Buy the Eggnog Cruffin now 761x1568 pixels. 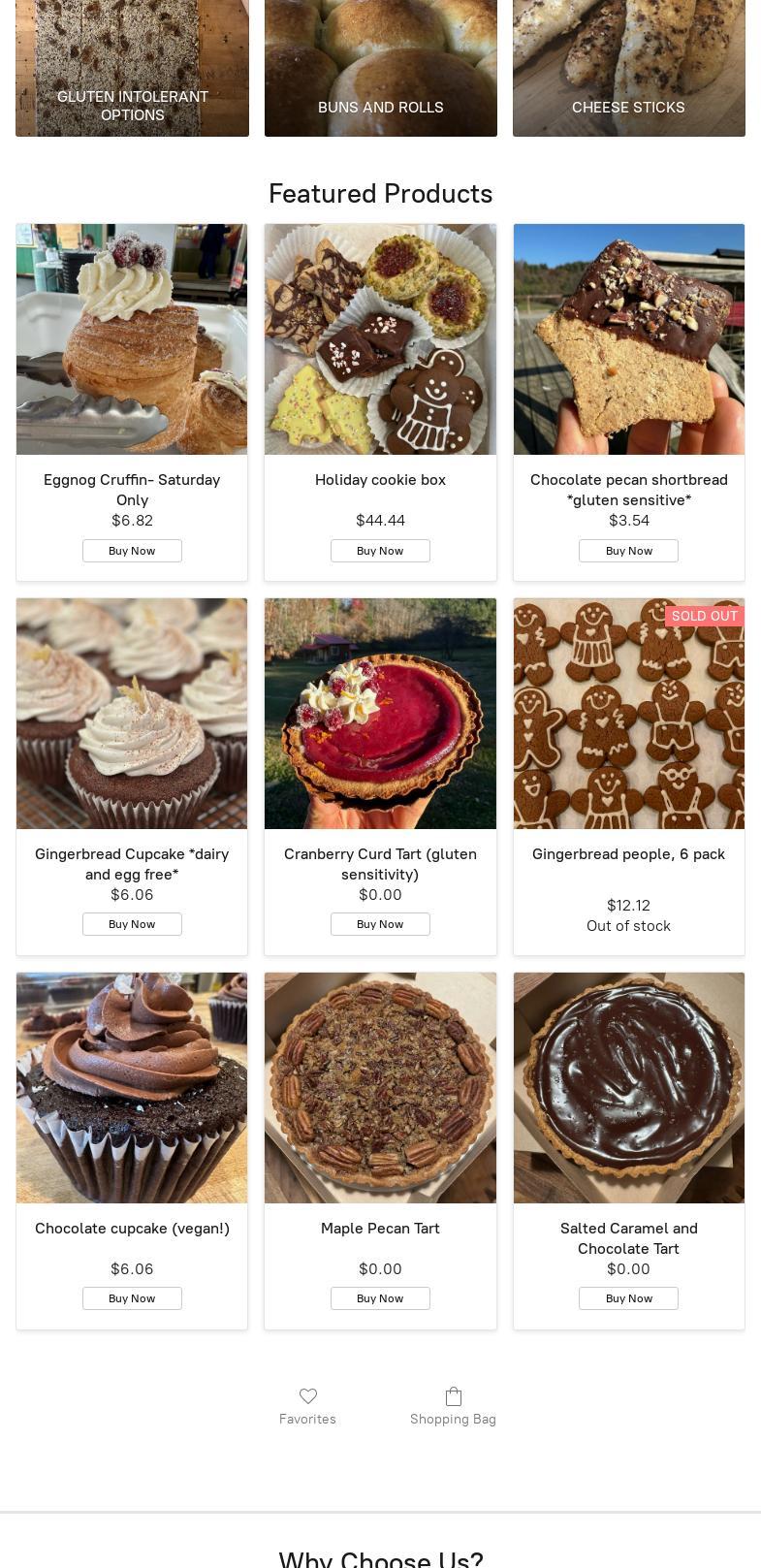click(132, 551)
